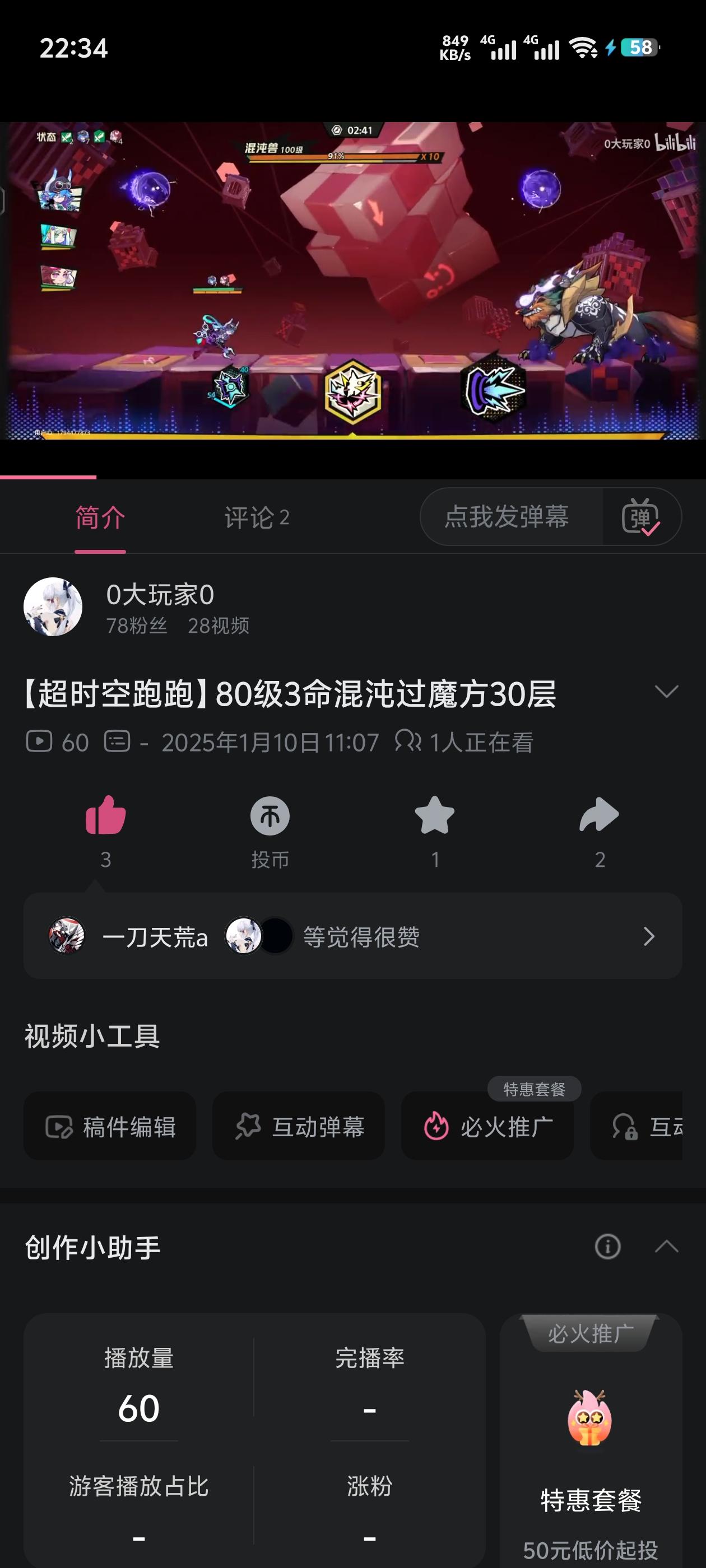706x1568 pixels.
Task: Select the 简介 tab
Action: point(100,519)
